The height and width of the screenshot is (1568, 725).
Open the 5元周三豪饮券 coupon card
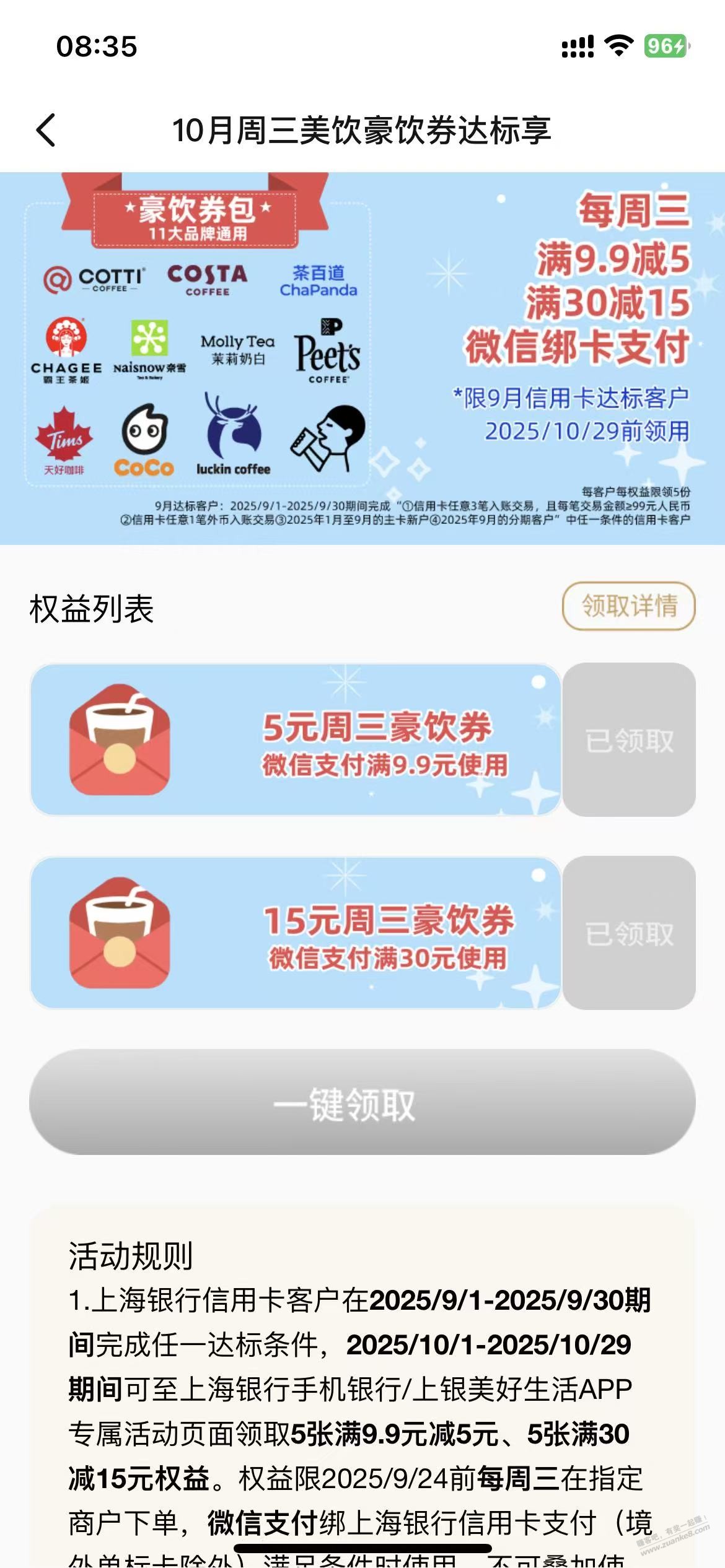(x=296, y=740)
